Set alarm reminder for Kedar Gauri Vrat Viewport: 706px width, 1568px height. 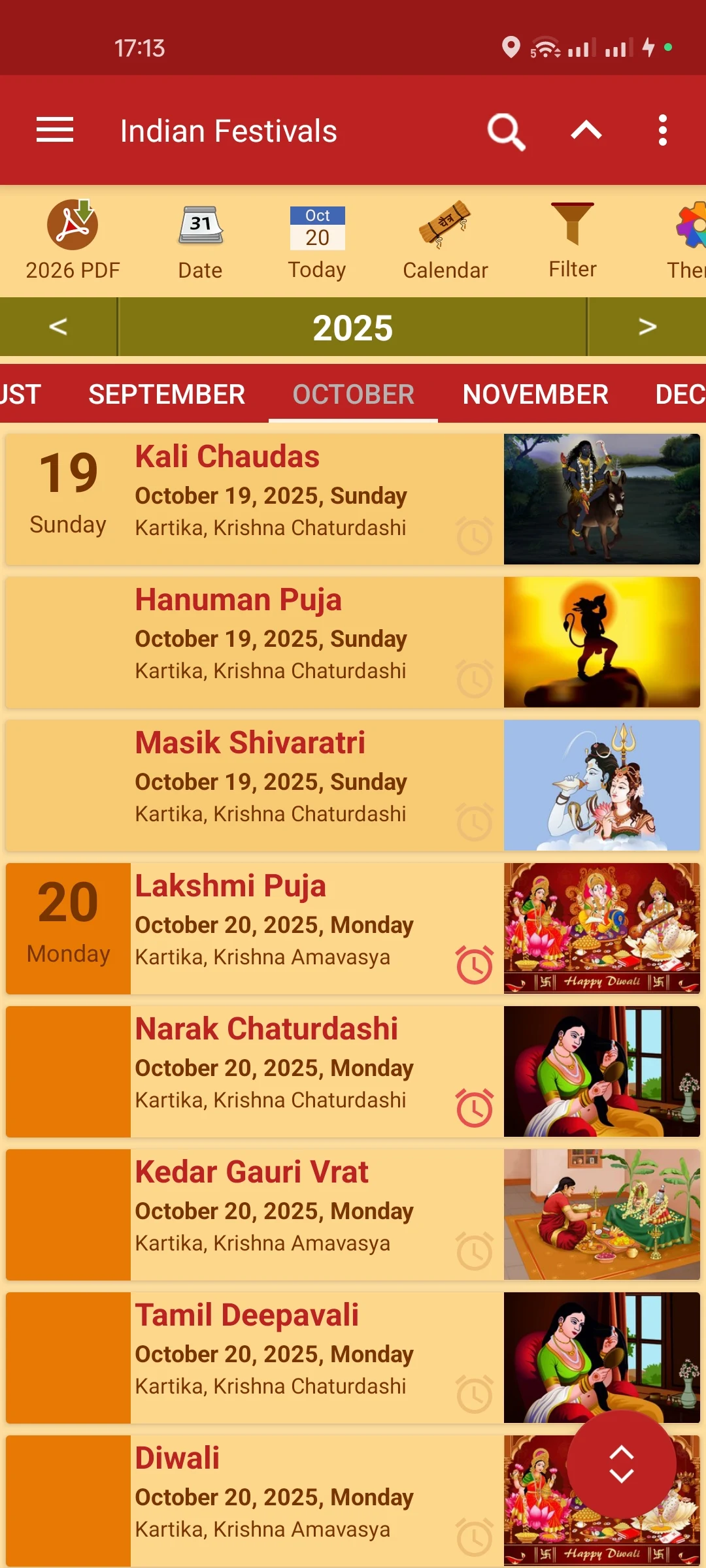pyautogui.click(x=474, y=1251)
